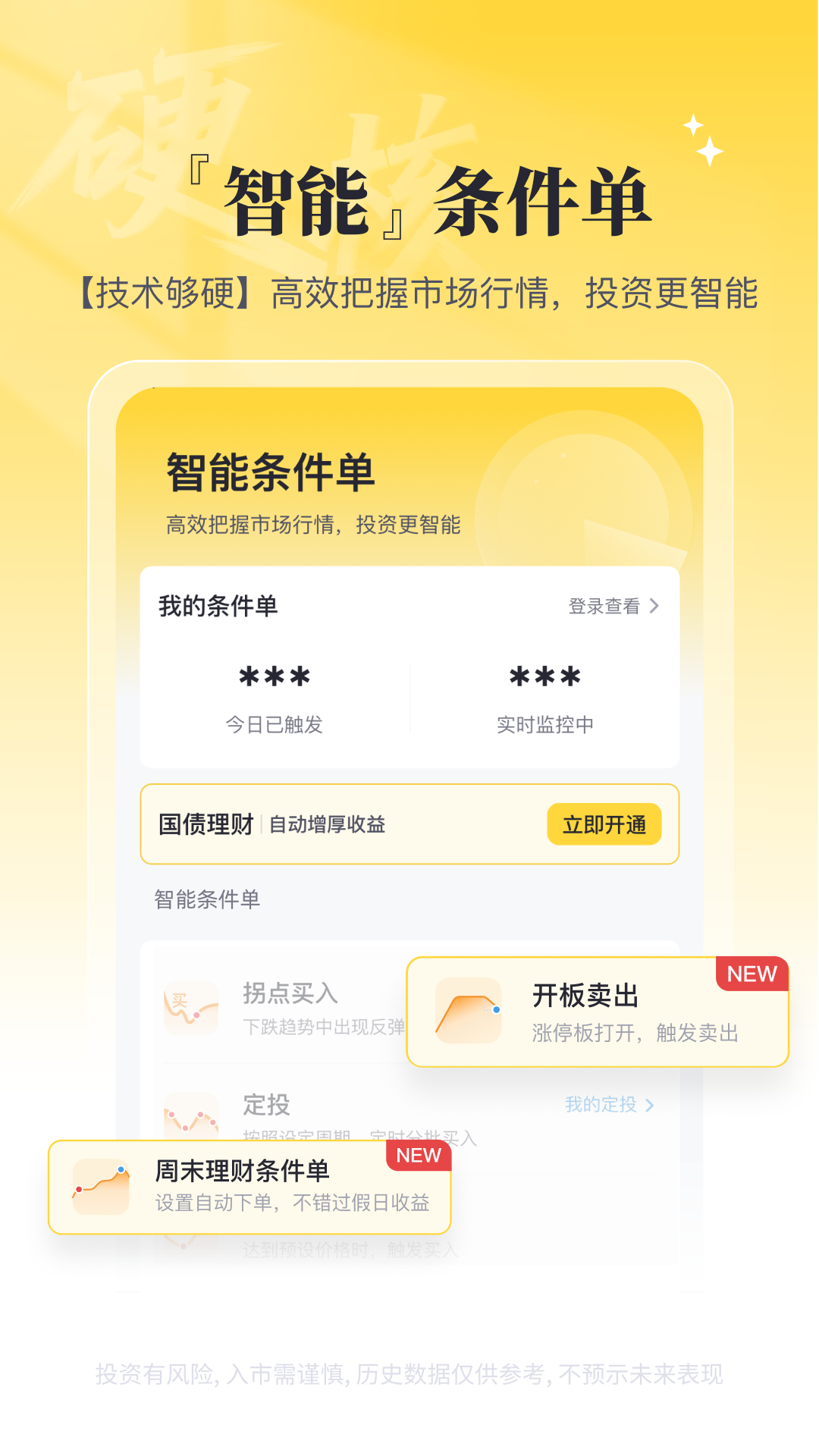Screen dimensions: 819x1456
Task: Tap the buy '买' icon beside 拐点买入
Action: click(x=190, y=1009)
